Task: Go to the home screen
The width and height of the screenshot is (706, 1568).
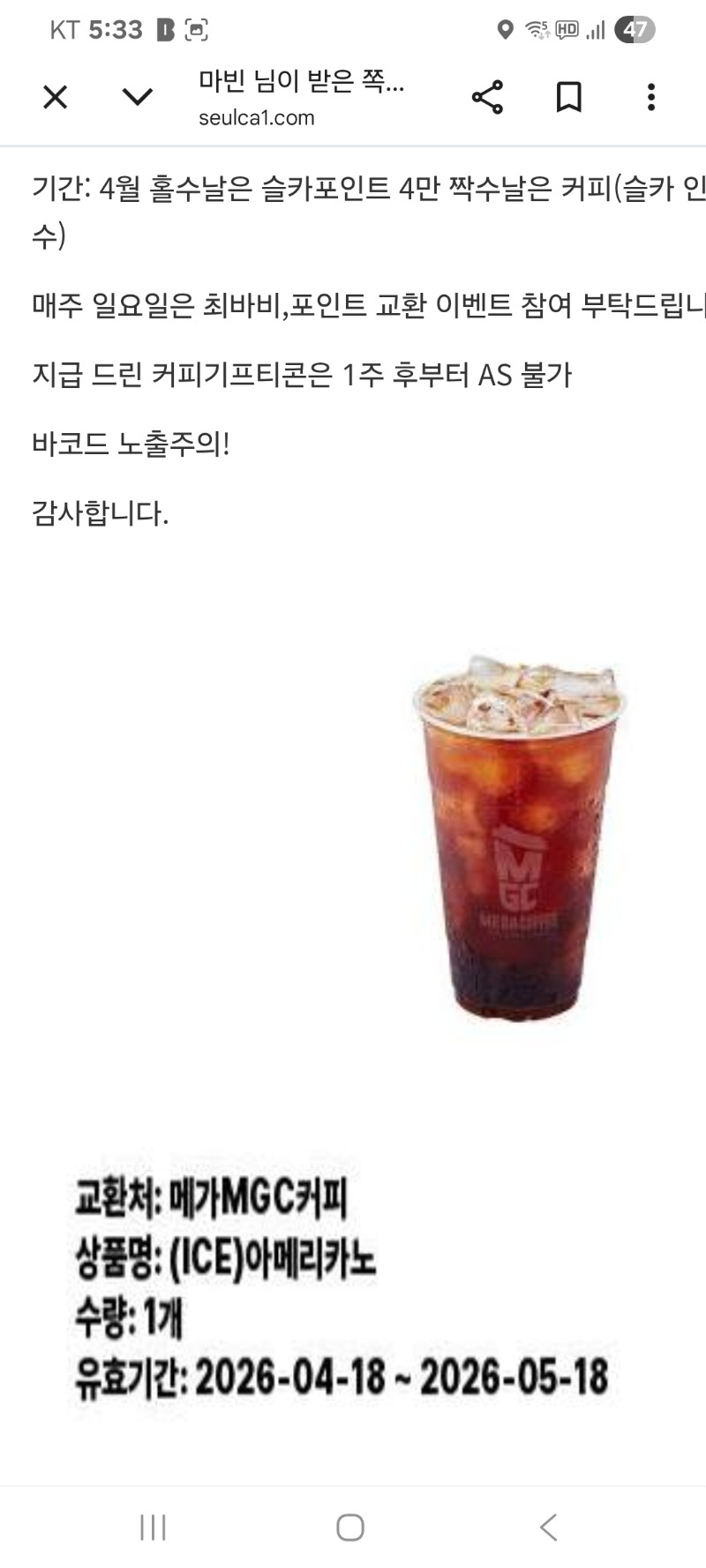Action: point(350,1527)
